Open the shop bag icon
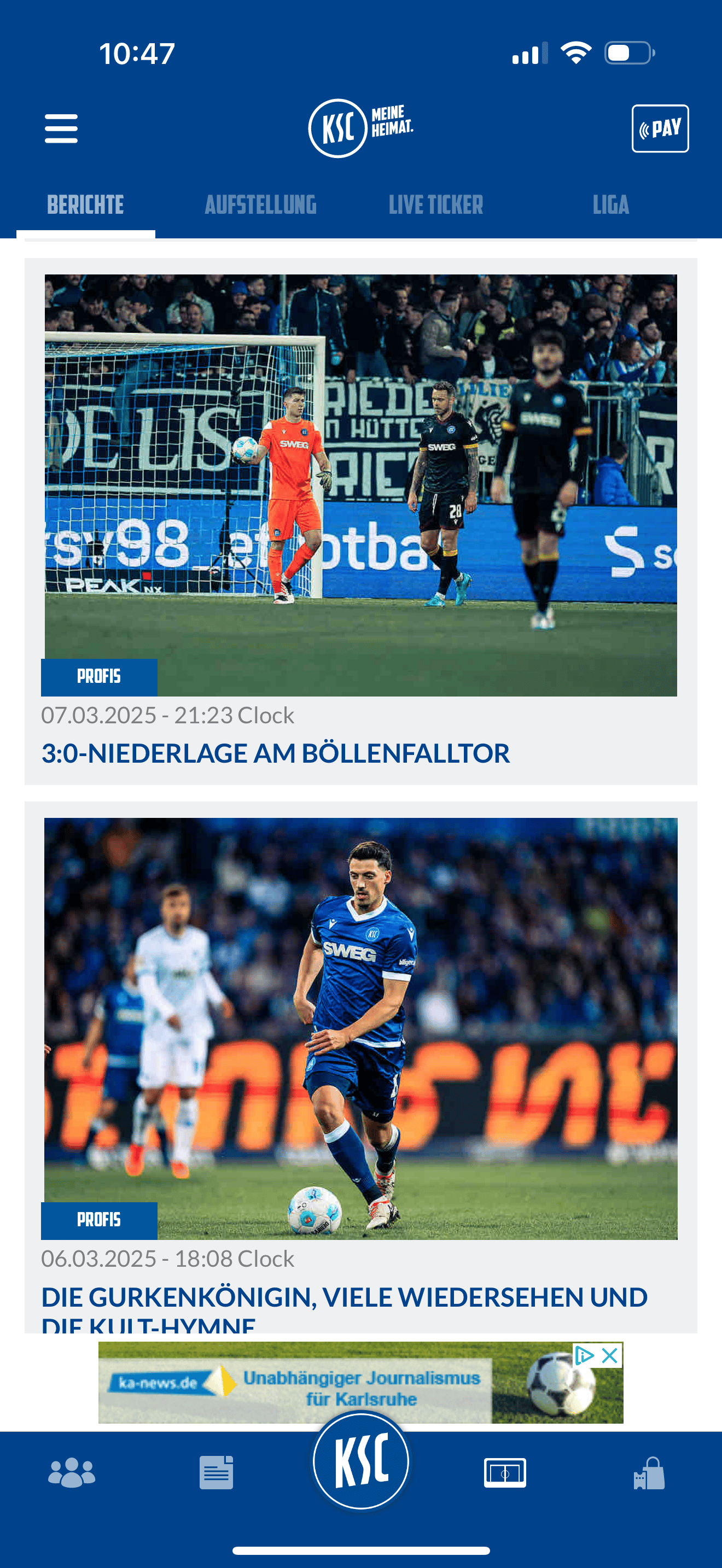 [649, 1473]
